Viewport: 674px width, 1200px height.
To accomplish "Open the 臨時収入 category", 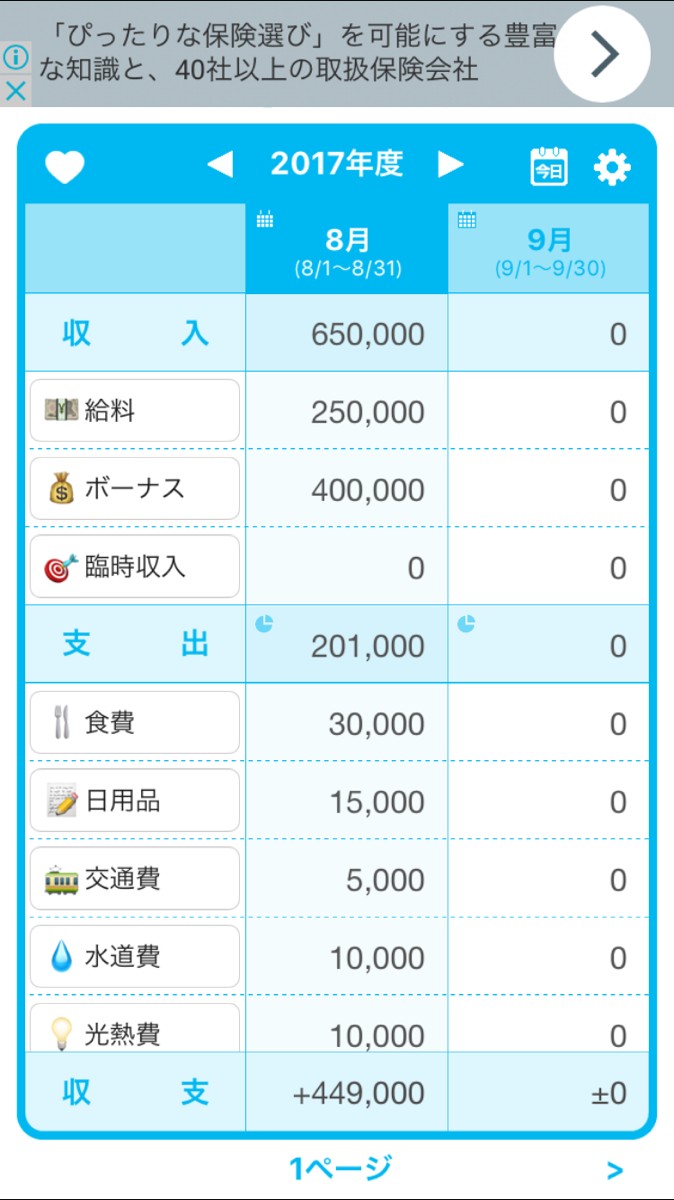I will pos(135,567).
